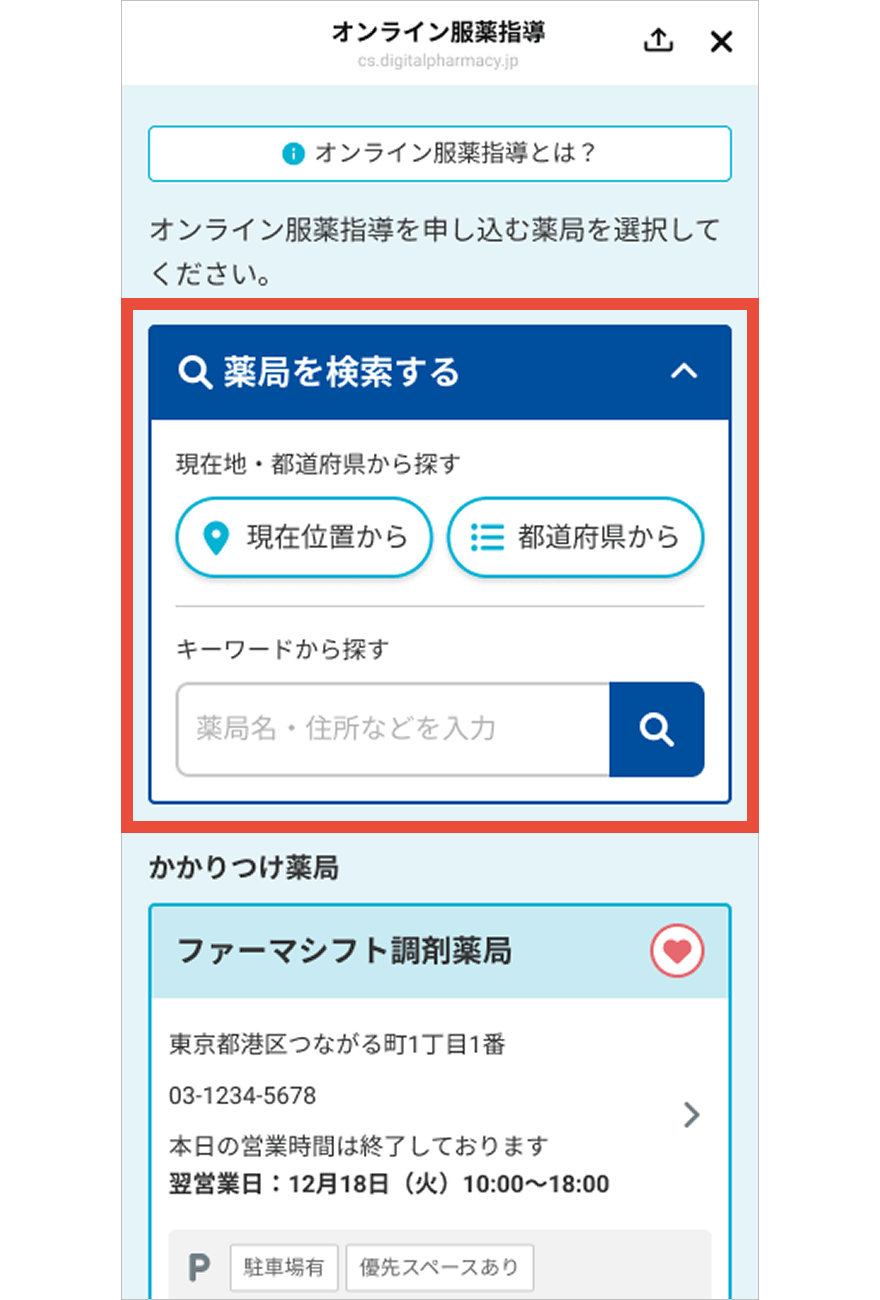Toggle the heart on ファーマシフト調剤薬局

click(677, 951)
